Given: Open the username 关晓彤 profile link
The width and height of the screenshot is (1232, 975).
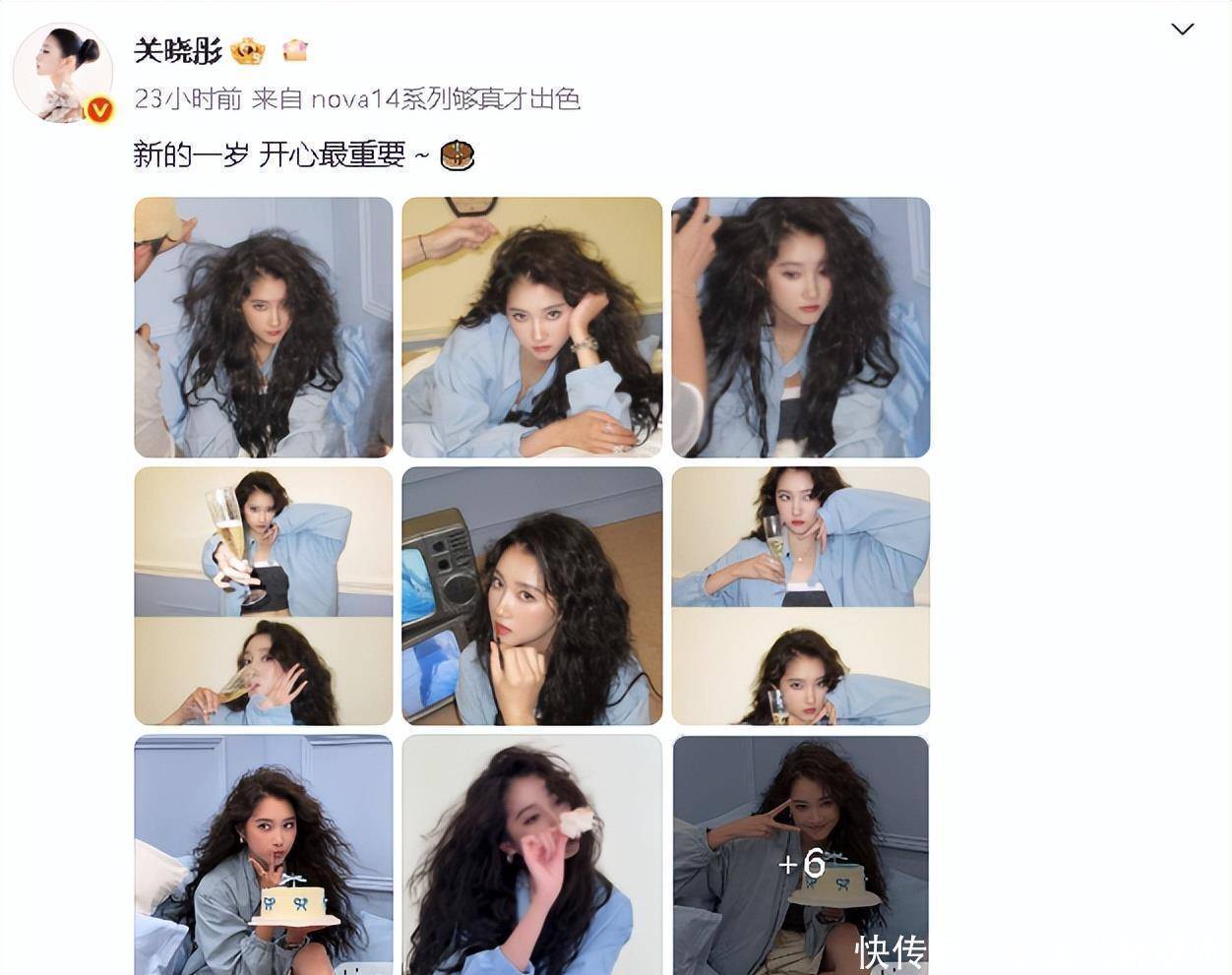Looking at the screenshot, I should click(178, 50).
